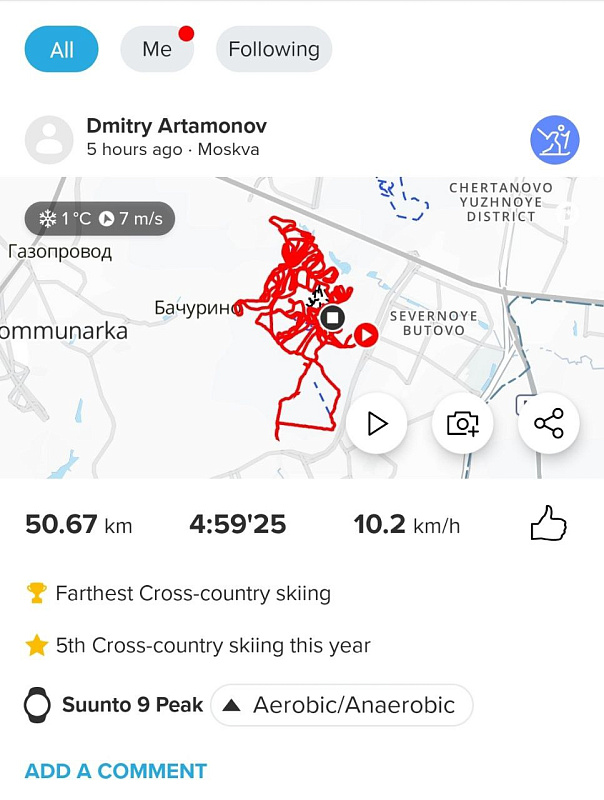Add a photo to the workout
Screen dimensions: 604x800
tap(462, 423)
